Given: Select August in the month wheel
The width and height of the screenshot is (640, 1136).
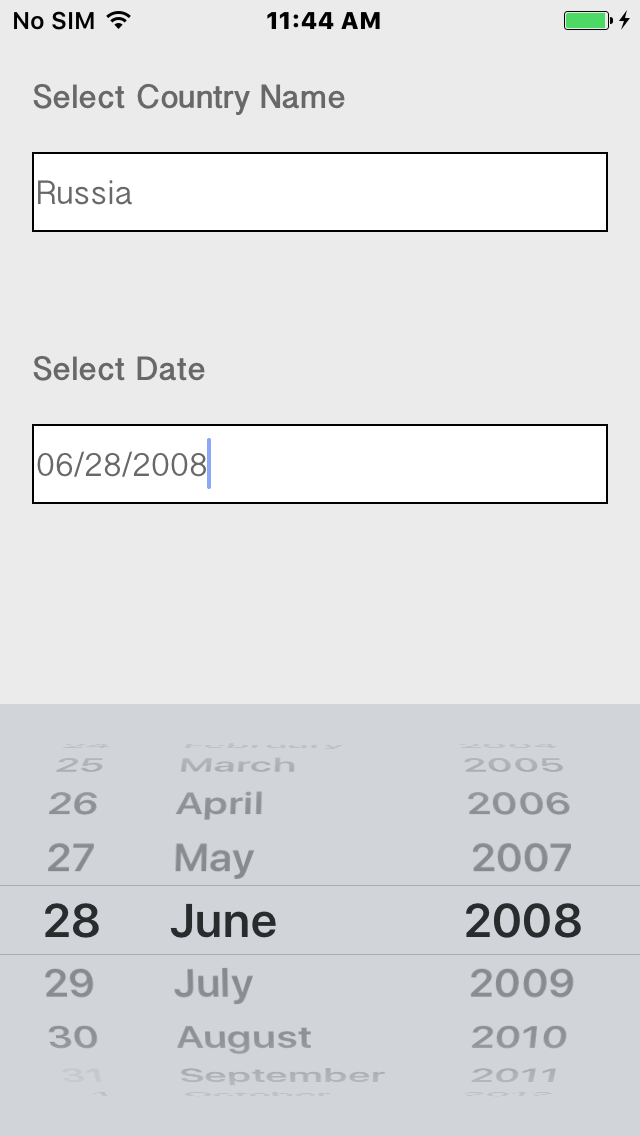Looking at the screenshot, I should pyautogui.click(x=244, y=1037).
